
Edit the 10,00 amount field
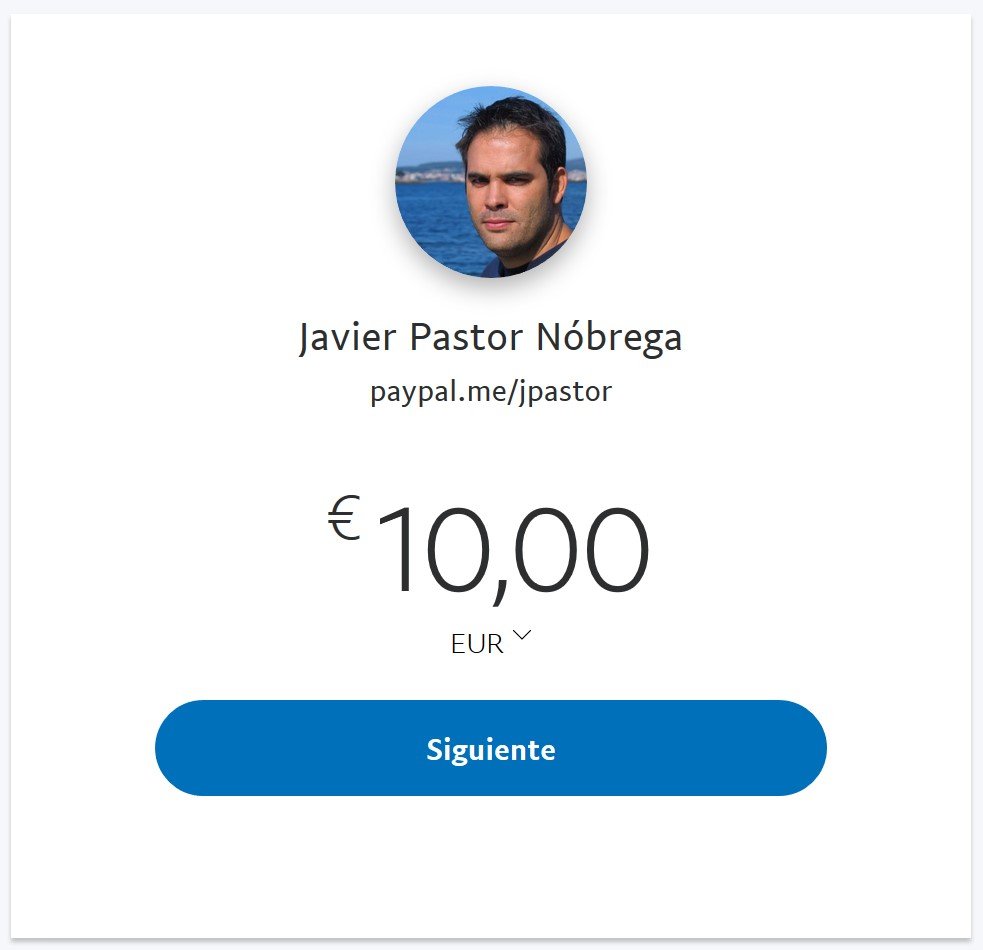[512, 551]
